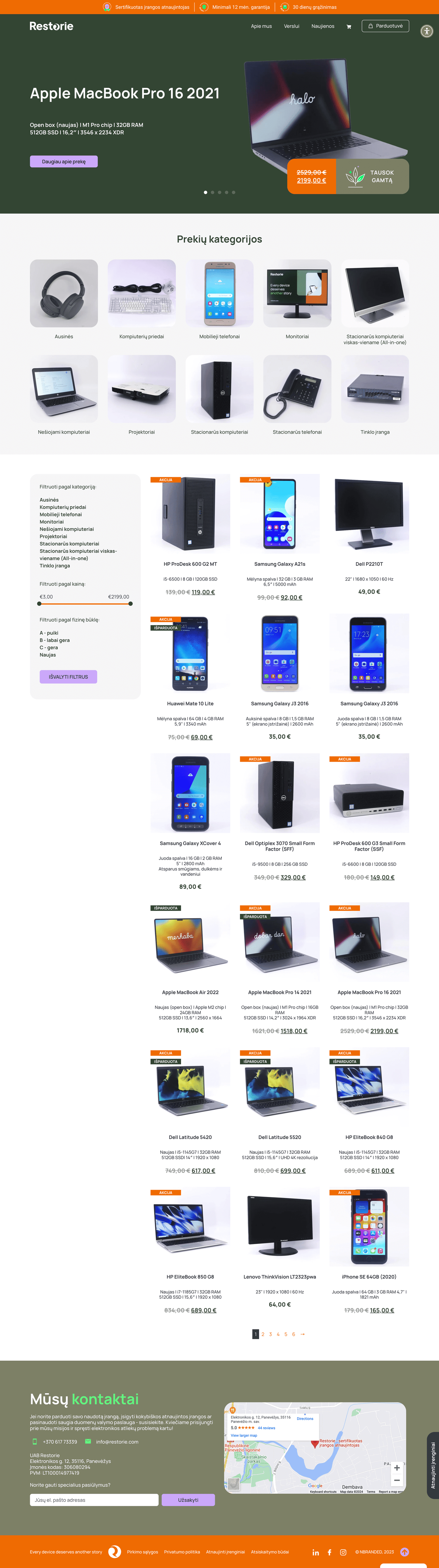Open the accessibility options icon
The image size is (439, 1568).
tap(426, 31)
